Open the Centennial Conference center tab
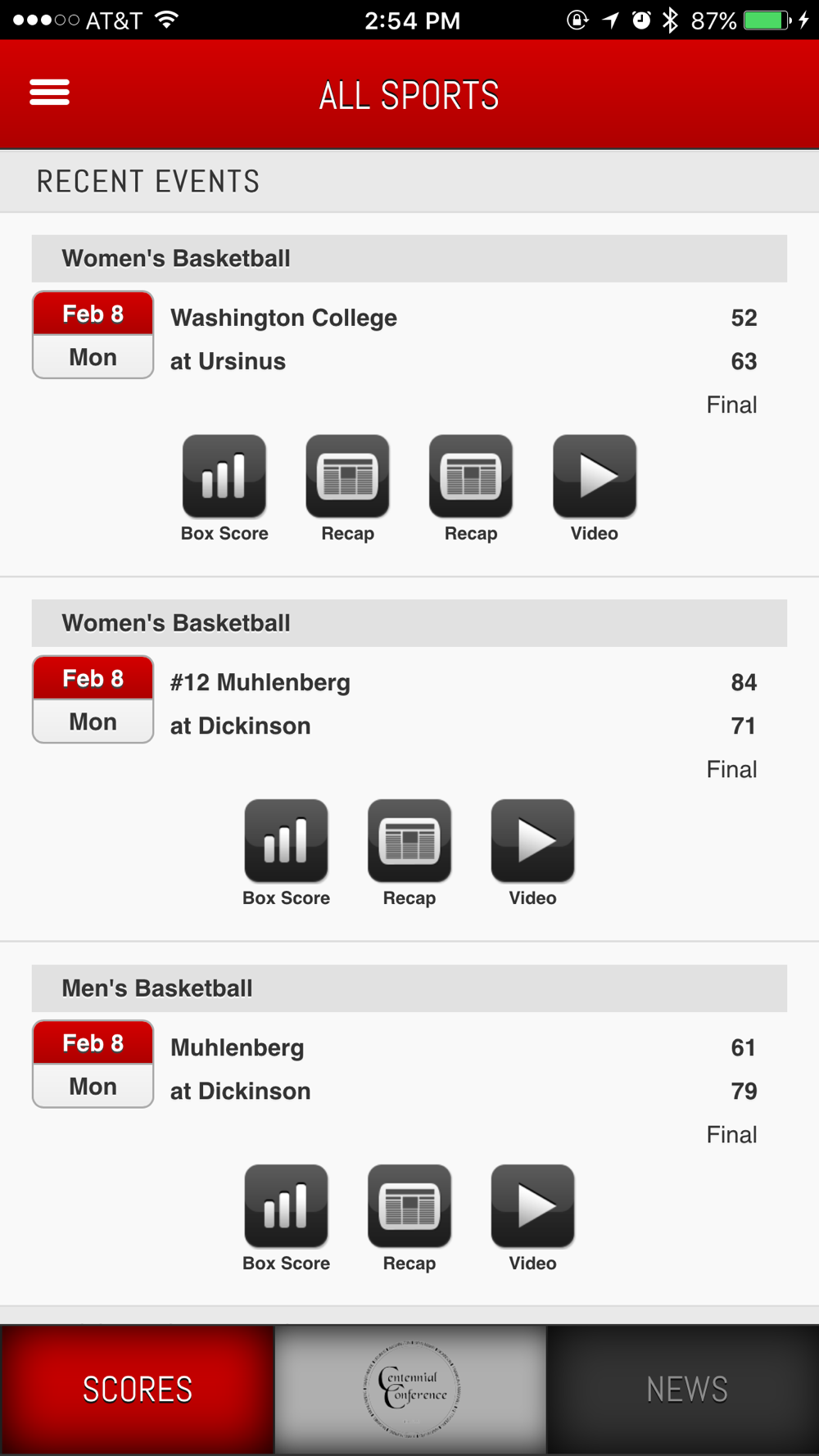Viewport: 819px width, 1456px height. [410, 1390]
